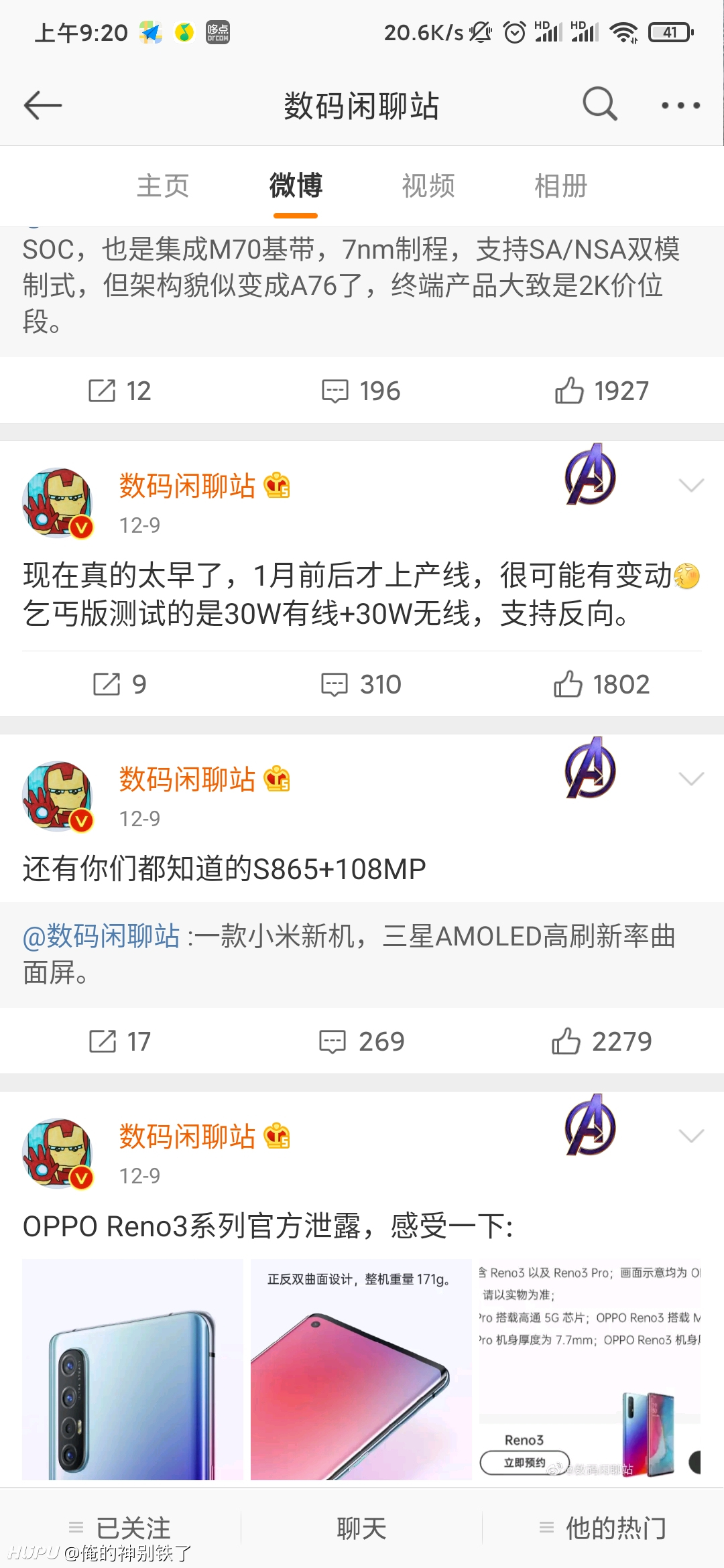The image size is (724, 1568).
Task: Expand the chevron menu on the 30W post
Action: 691,485
